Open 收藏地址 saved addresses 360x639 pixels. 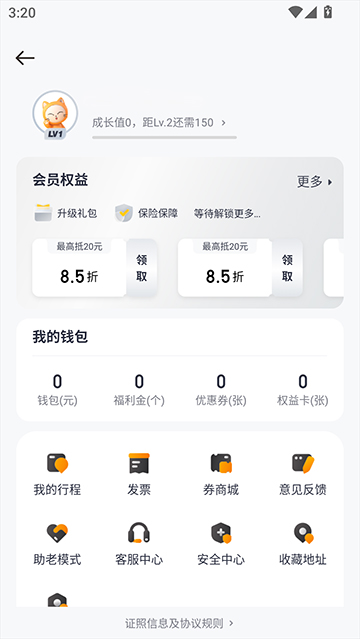pos(303,544)
